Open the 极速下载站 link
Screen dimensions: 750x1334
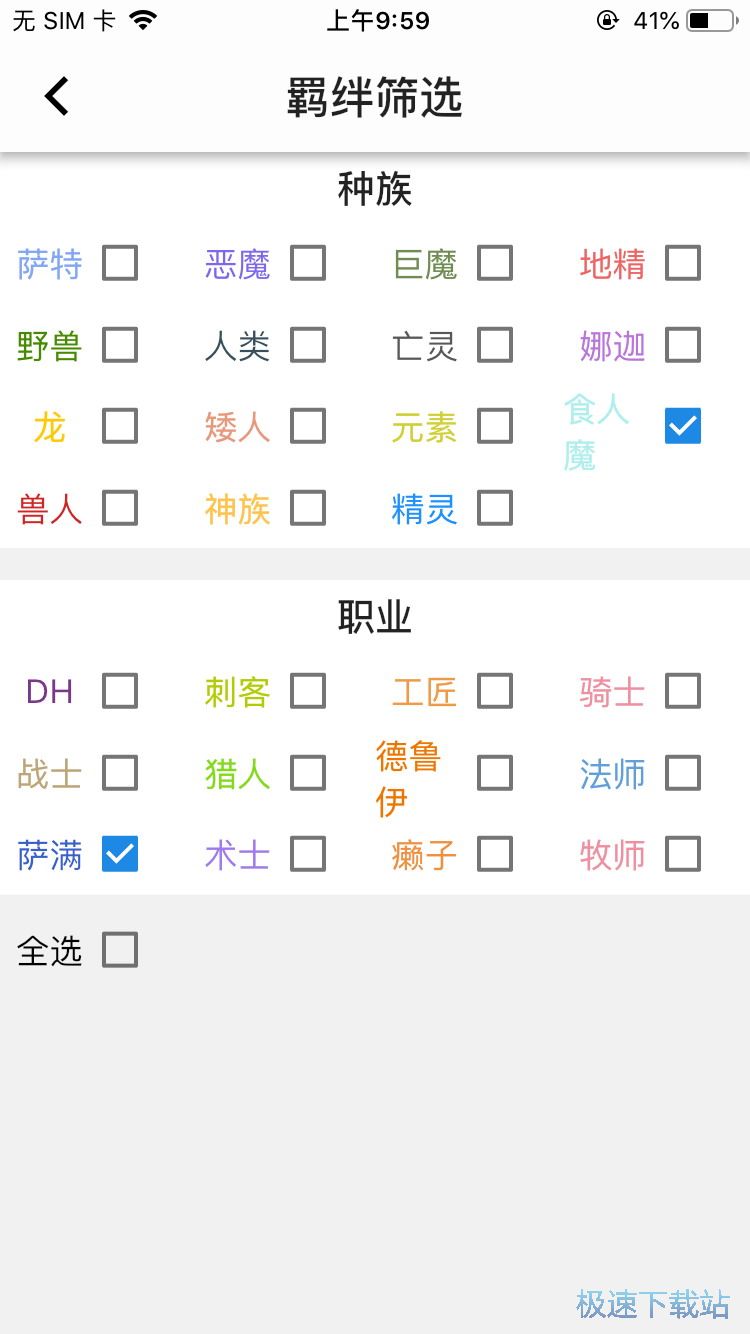pos(652,1303)
